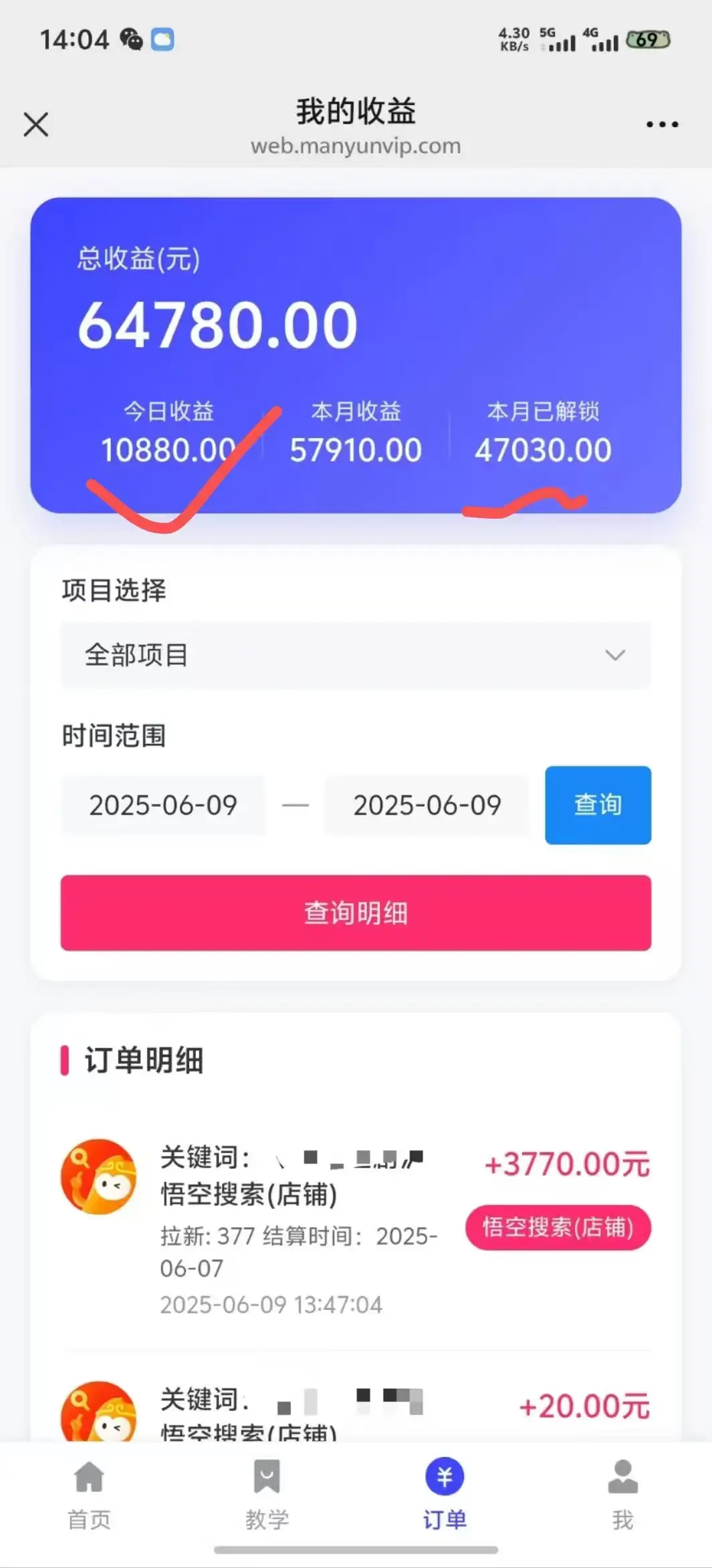The image size is (712, 1568).
Task: Open the start date picker showing 2025-06-09
Action: (x=163, y=805)
